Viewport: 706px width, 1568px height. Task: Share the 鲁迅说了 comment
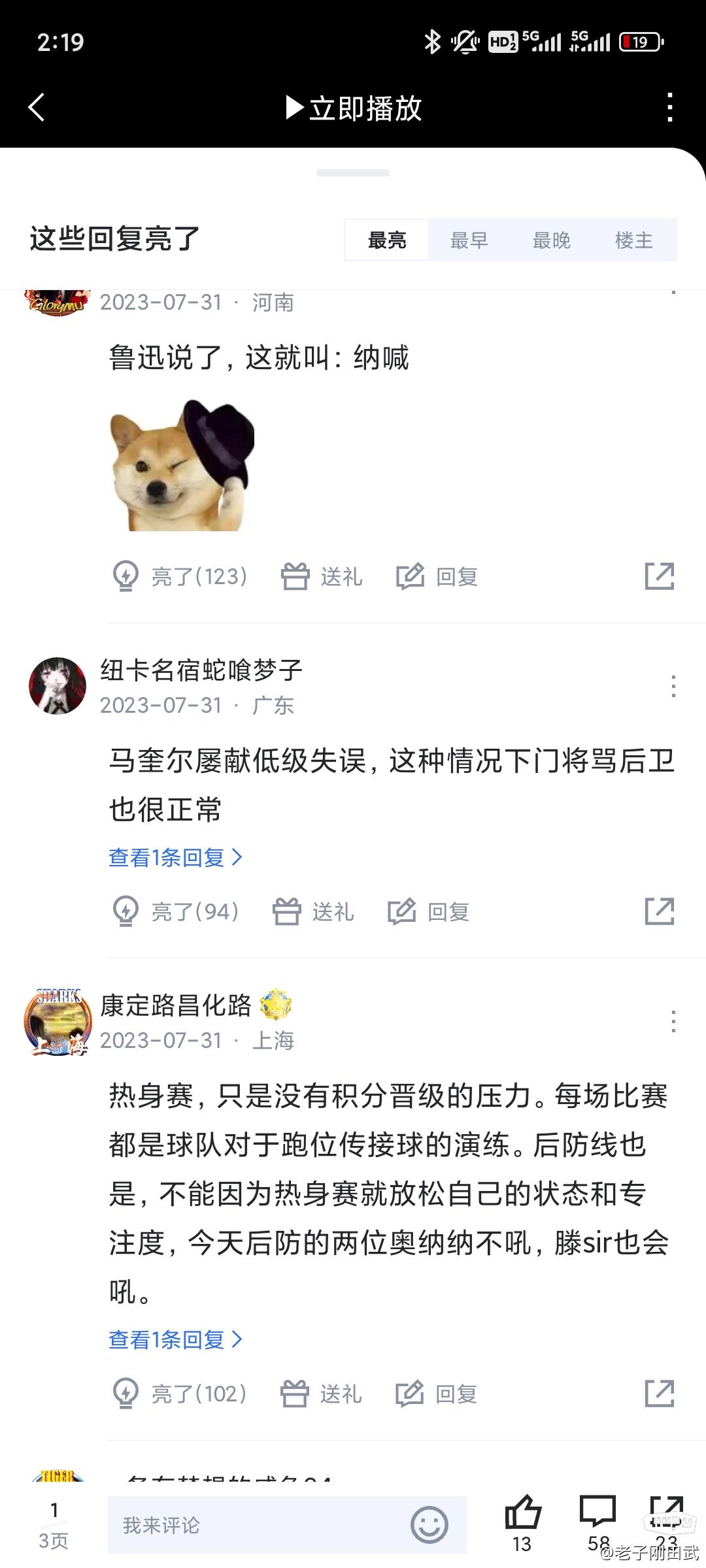(x=660, y=576)
